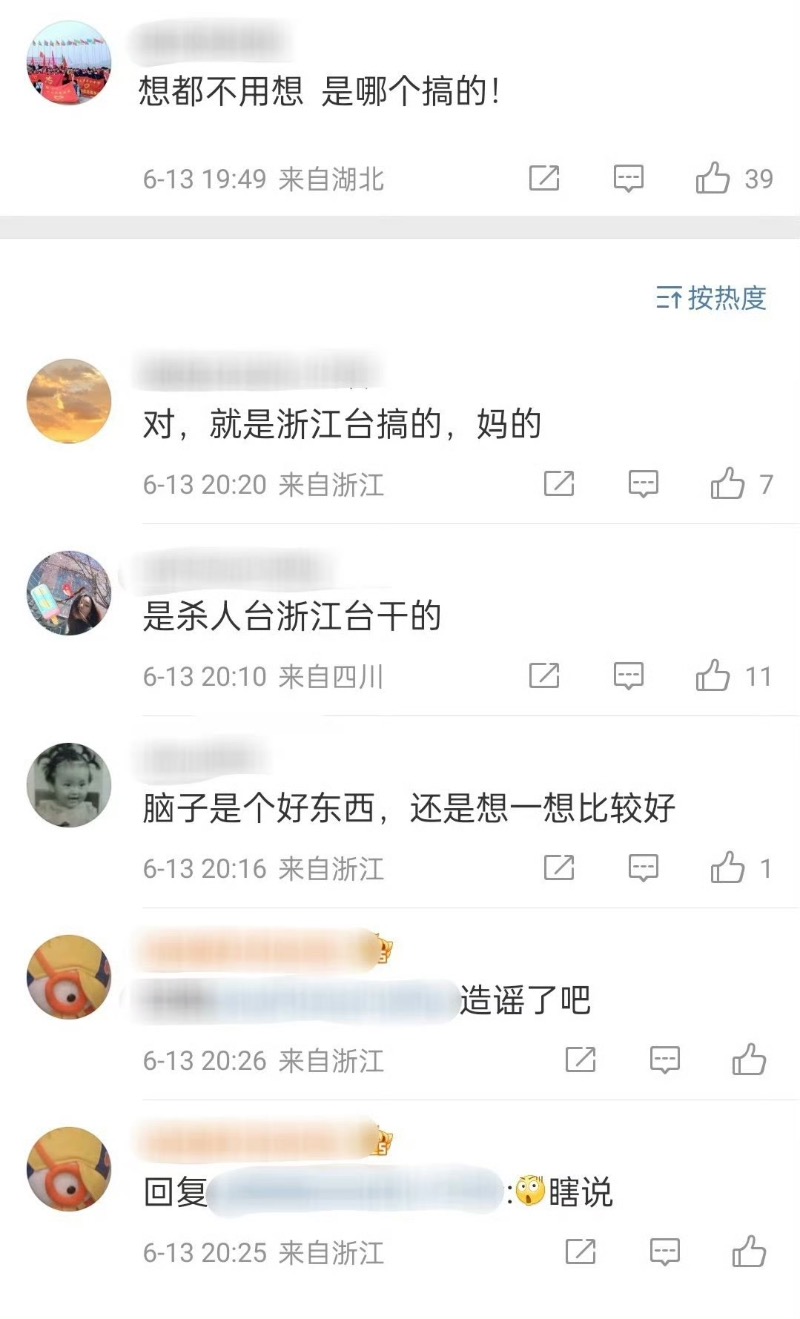800x1319 pixels.
Task: Like the comment ending with '造谣了吧'
Action: tap(748, 1060)
